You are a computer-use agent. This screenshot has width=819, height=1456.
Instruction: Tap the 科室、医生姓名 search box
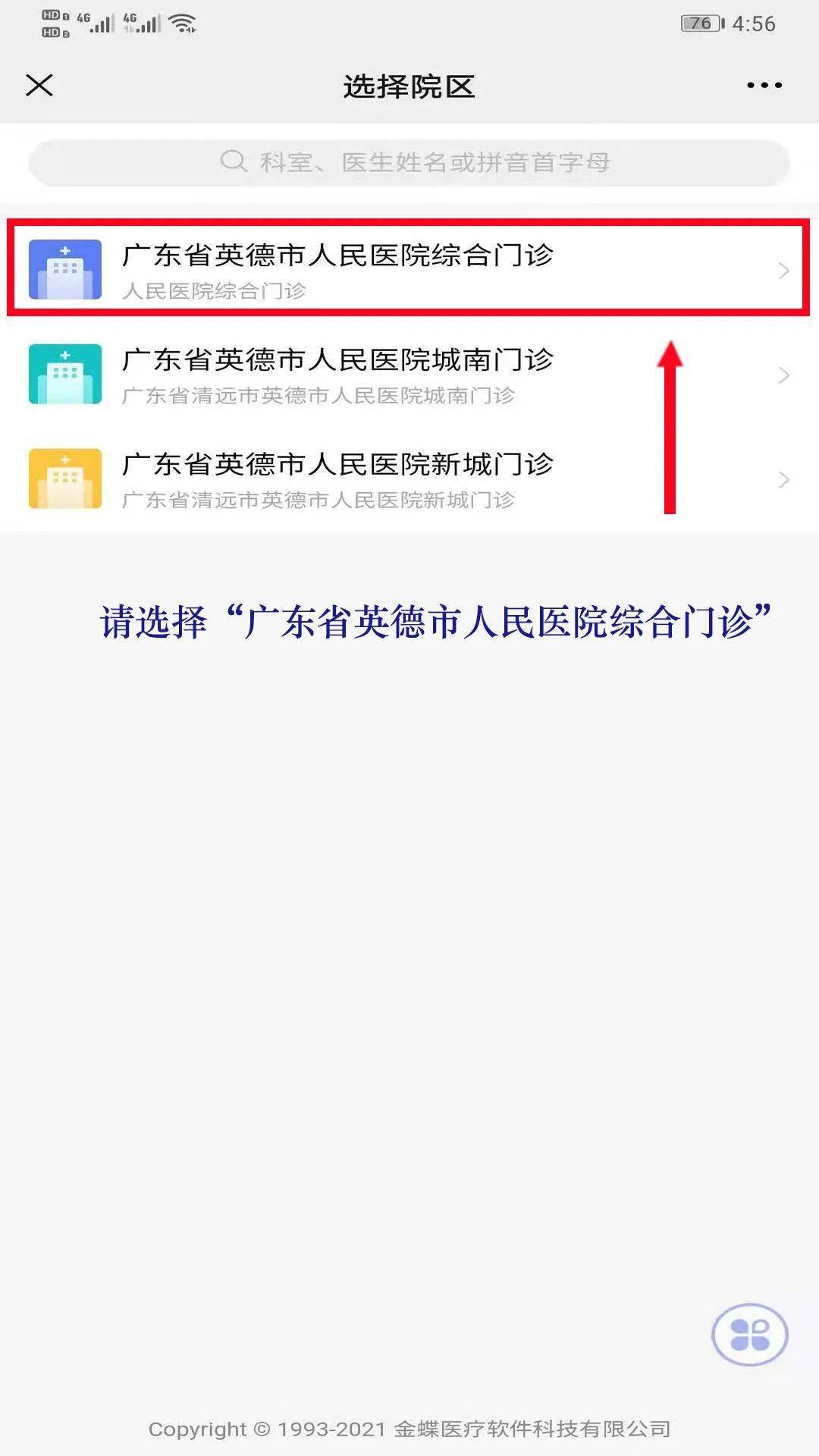[x=409, y=162]
